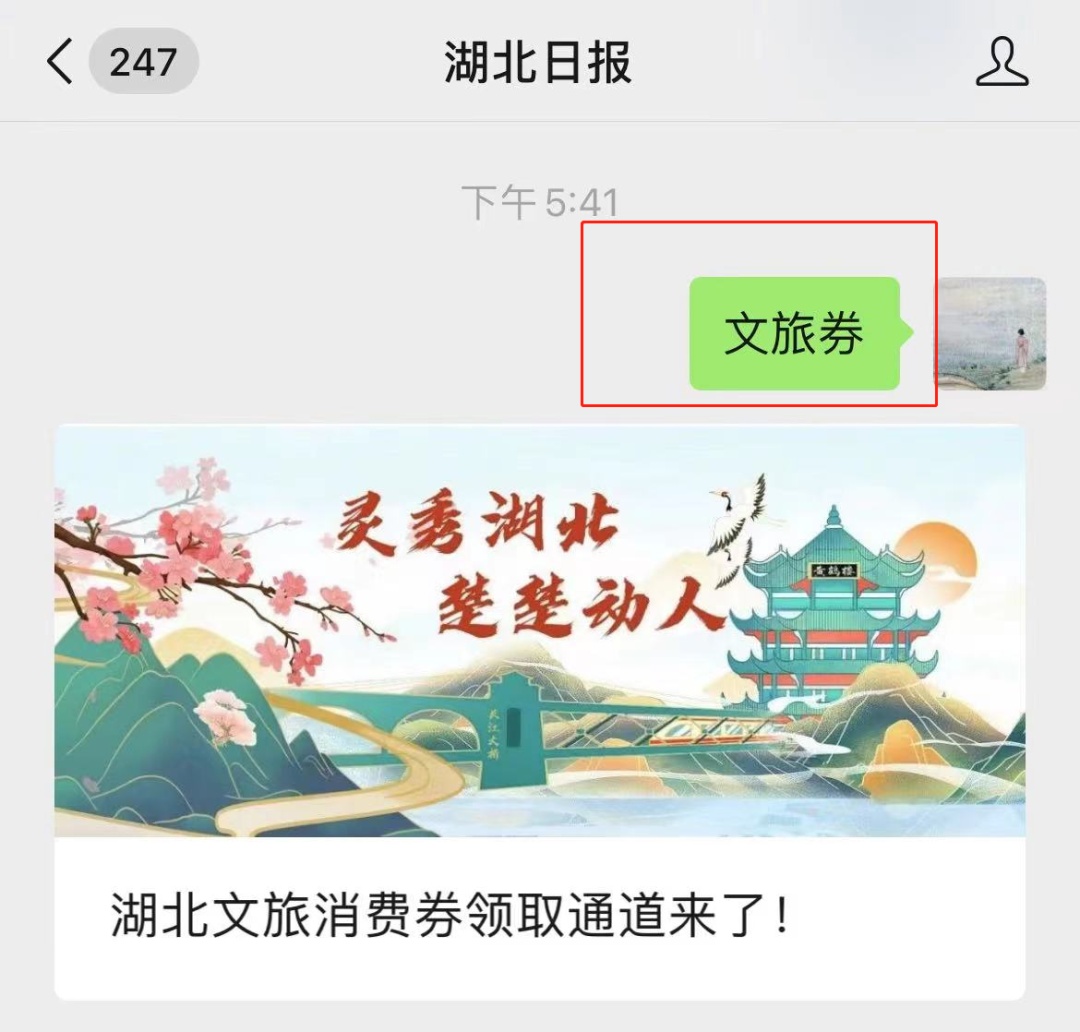Open the 湖北日报 account profile
The height and width of the screenshot is (1032, 1080).
[1002, 62]
